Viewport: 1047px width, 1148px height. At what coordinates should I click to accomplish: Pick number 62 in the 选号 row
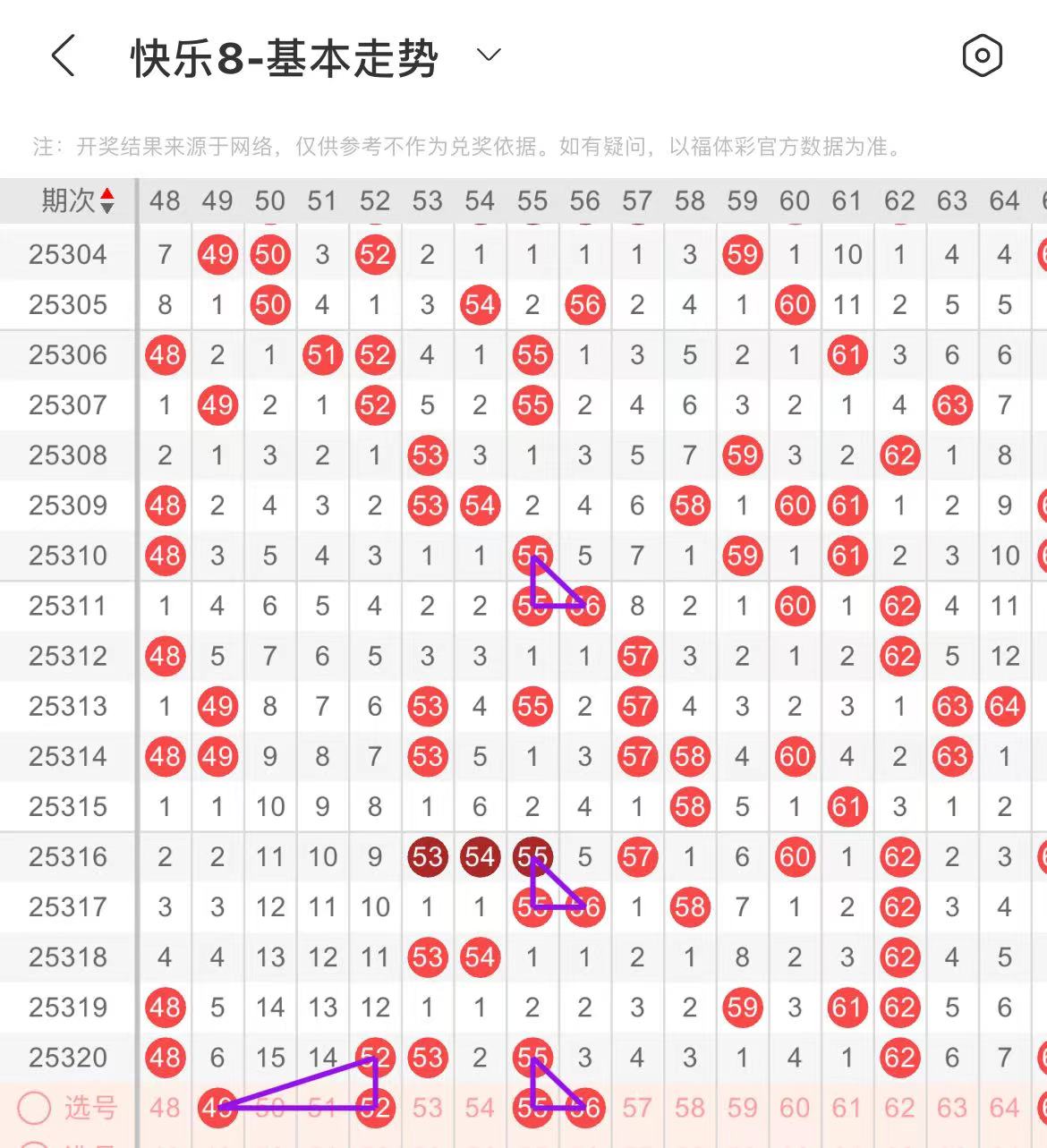point(899,1108)
